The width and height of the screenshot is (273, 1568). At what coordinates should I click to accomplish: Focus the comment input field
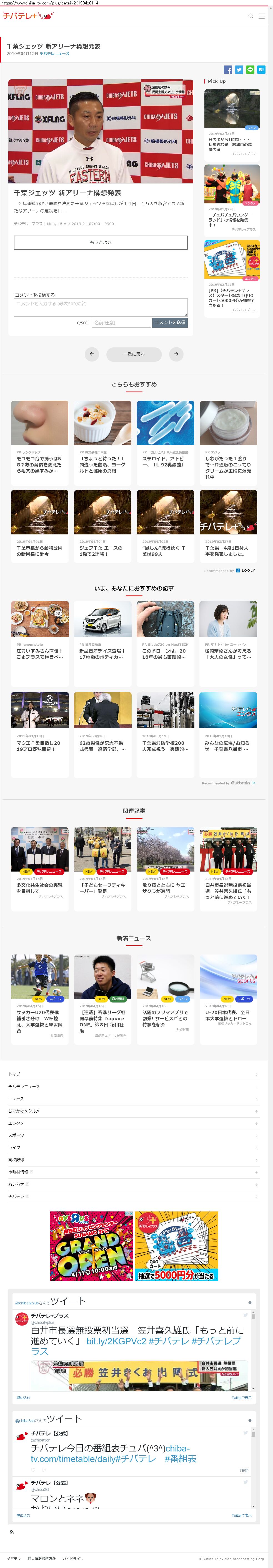point(101,307)
